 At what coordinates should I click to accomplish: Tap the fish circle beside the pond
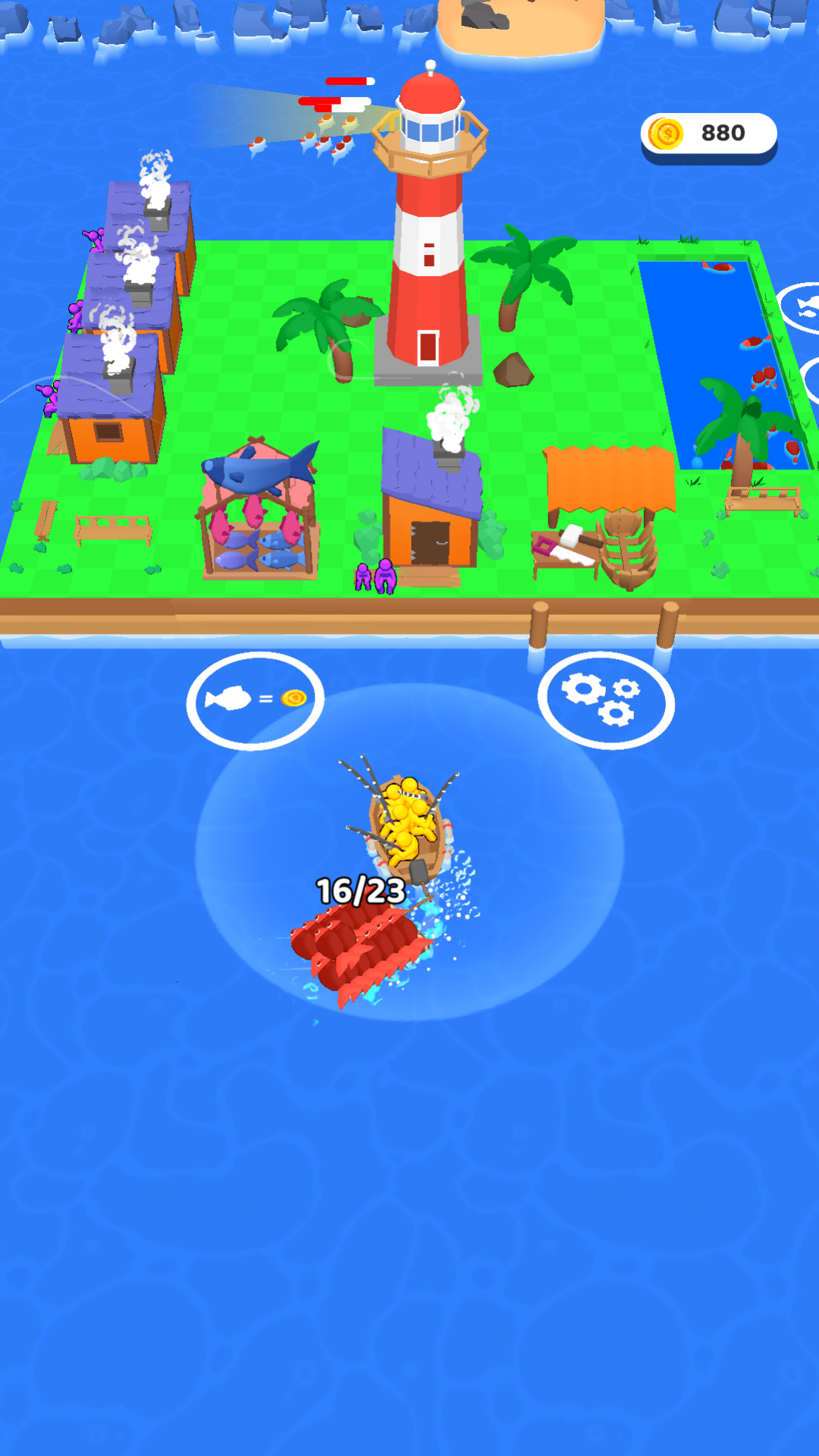(804, 307)
